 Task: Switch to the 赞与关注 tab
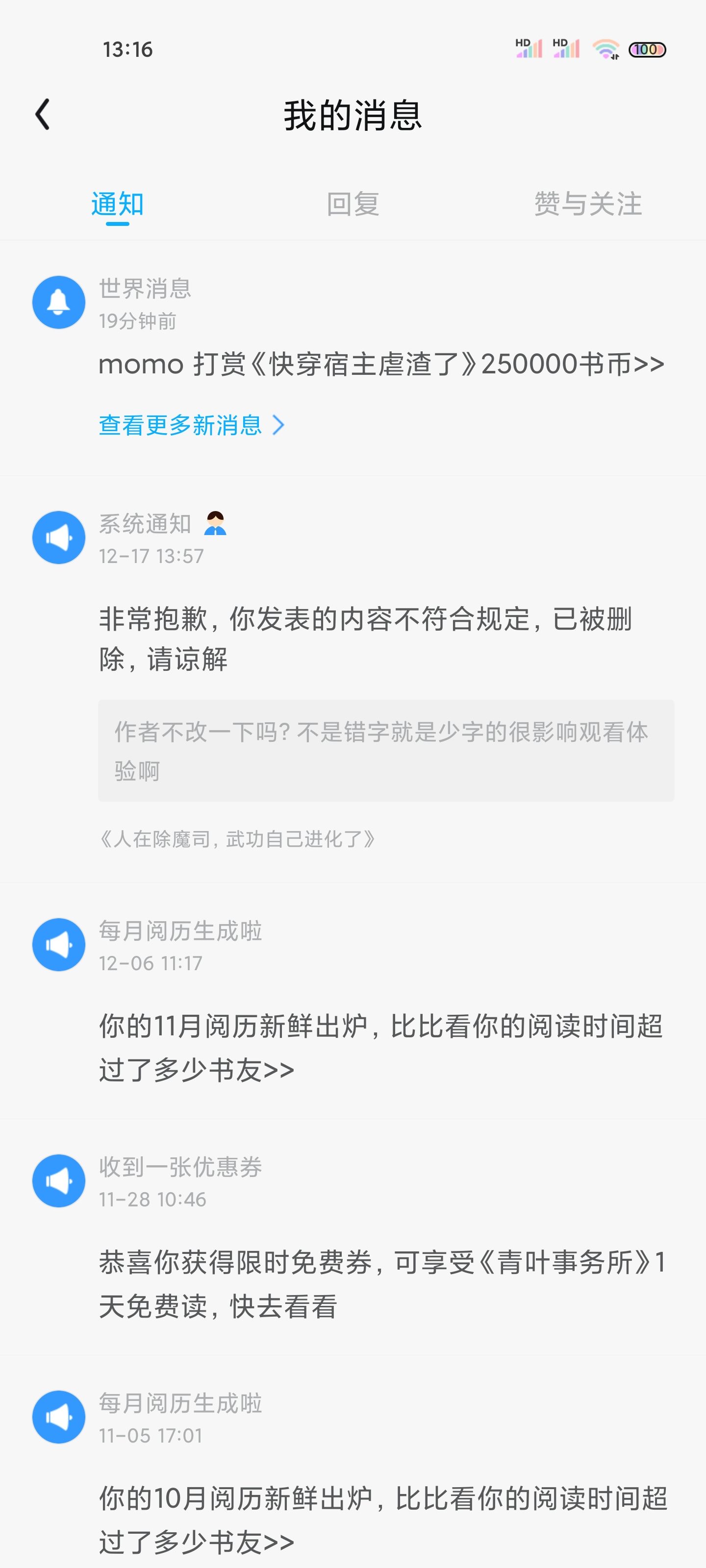coord(587,204)
